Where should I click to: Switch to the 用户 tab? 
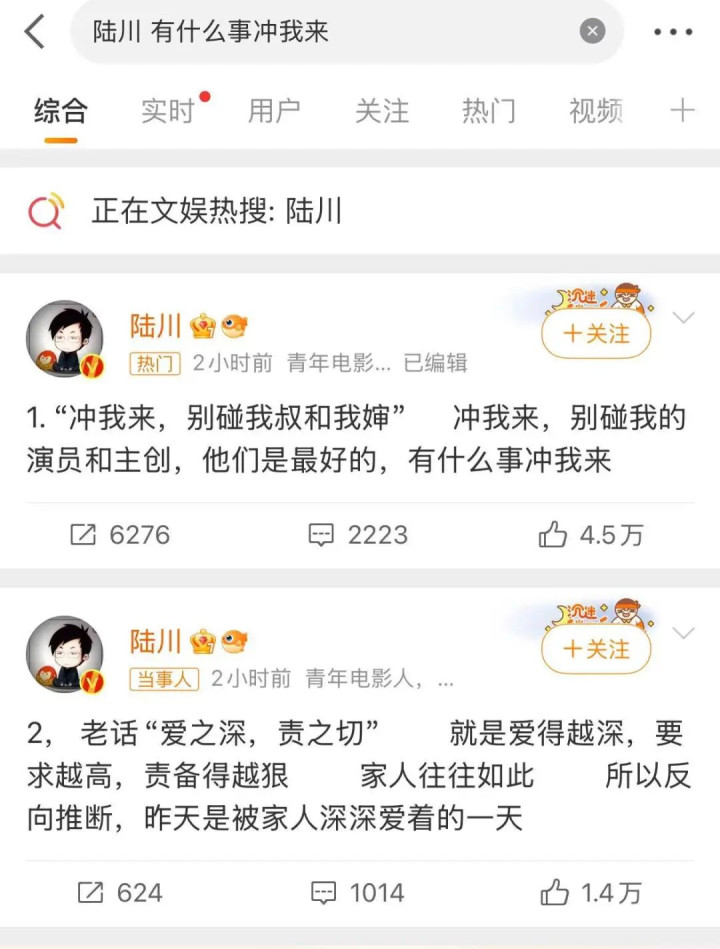274,111
